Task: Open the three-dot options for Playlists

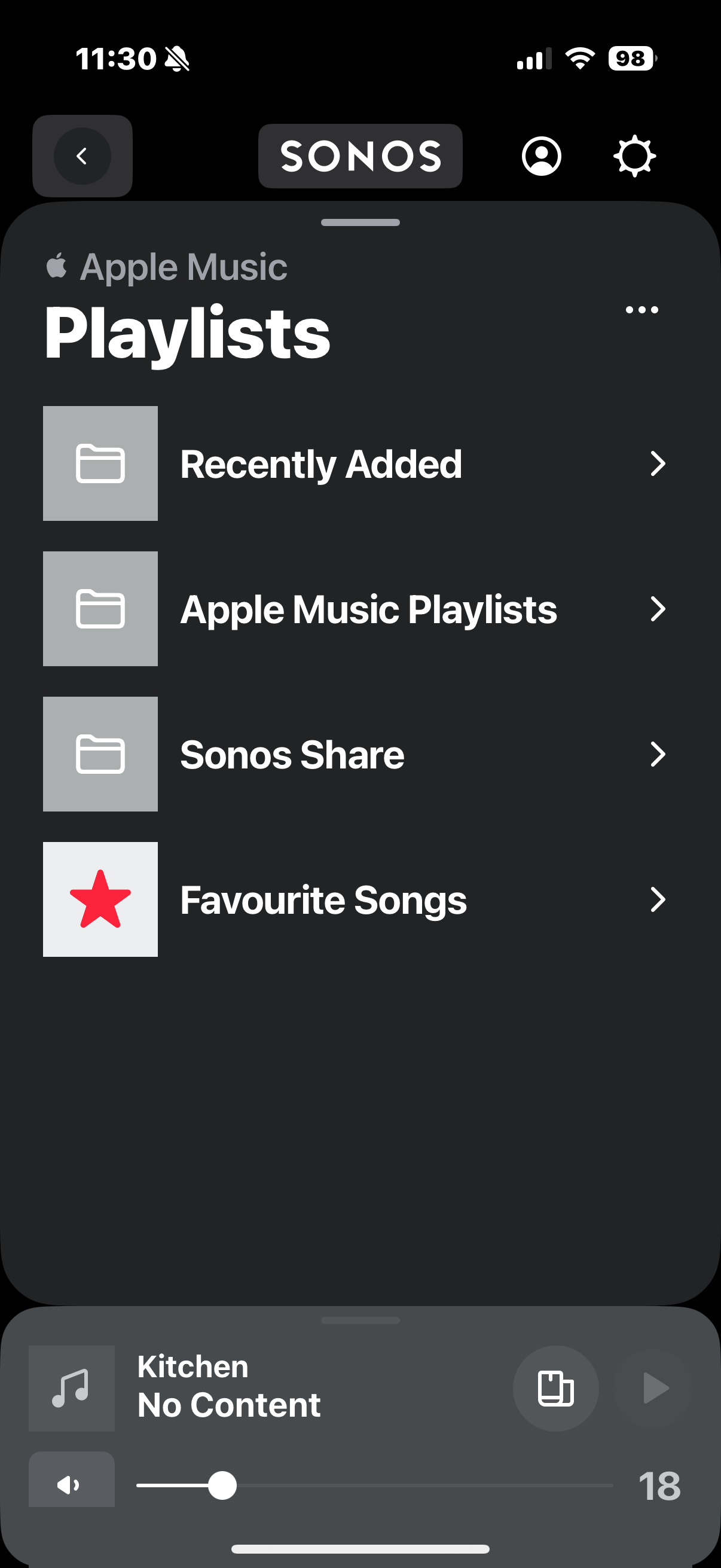Action: click(642, 310)
